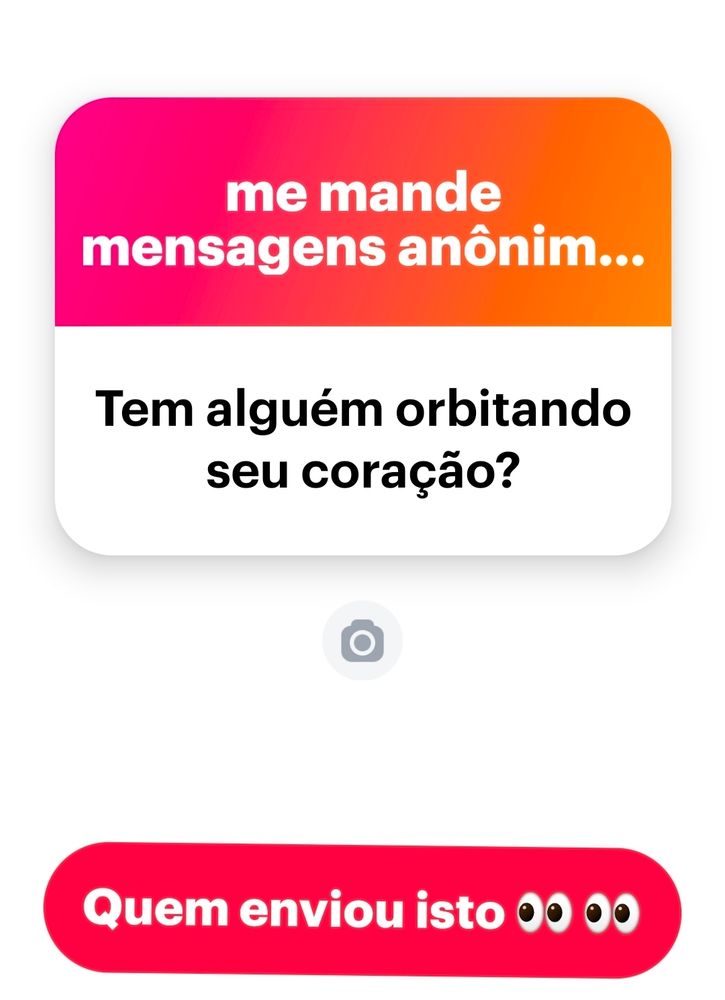Tap the camera icon below the message card
The width and height of the screenshot is (725, 1000).
(362, 641)
